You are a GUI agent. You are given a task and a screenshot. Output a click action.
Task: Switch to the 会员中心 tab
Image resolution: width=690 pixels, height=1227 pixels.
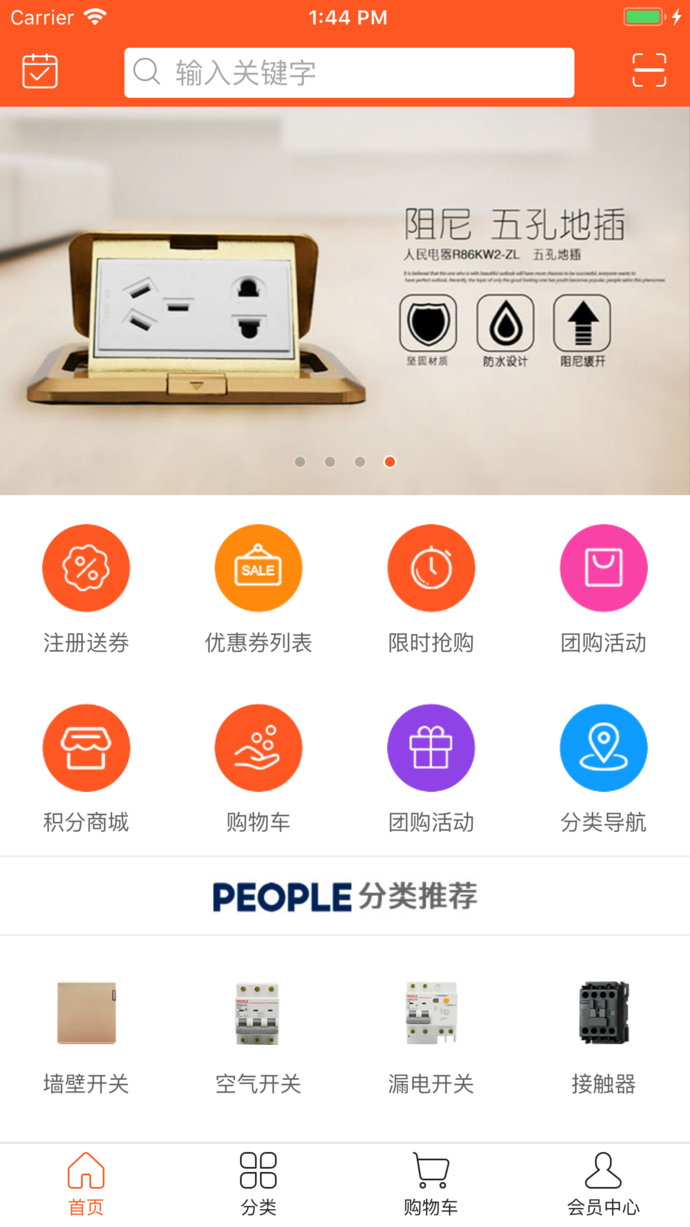click(603, 1184)
